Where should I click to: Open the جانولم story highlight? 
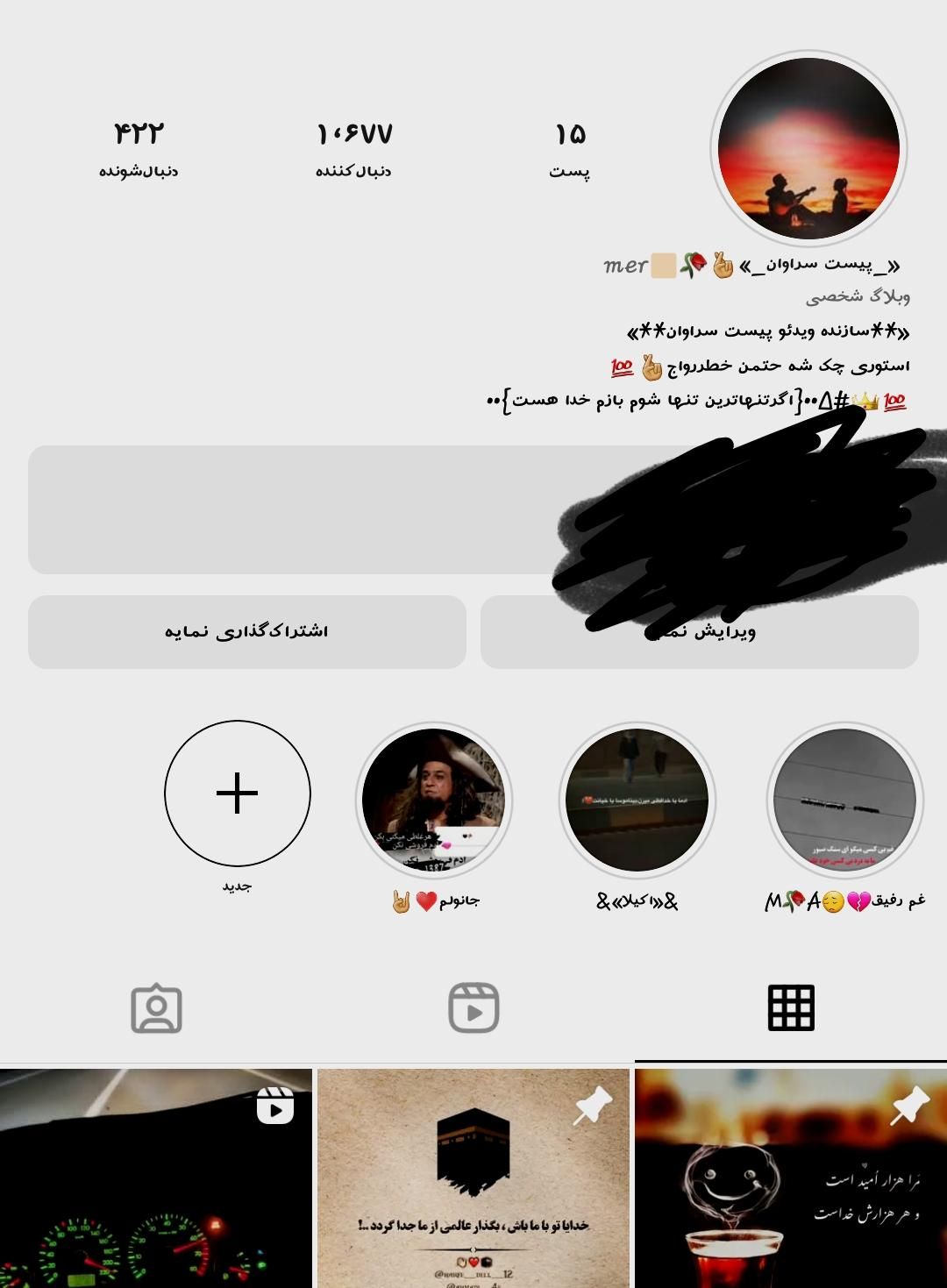coord(434,800)
